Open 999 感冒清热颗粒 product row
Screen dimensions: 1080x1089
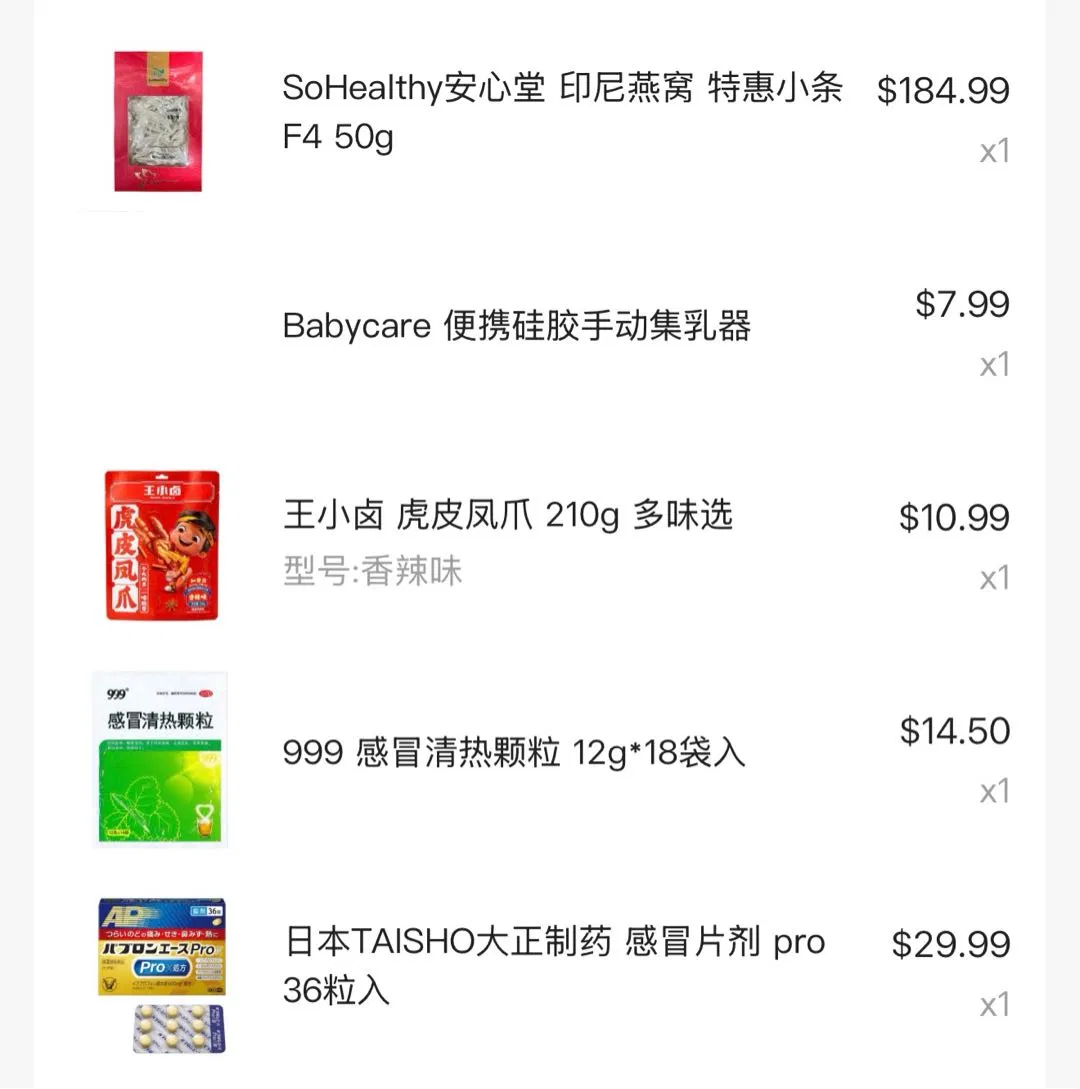514,752
